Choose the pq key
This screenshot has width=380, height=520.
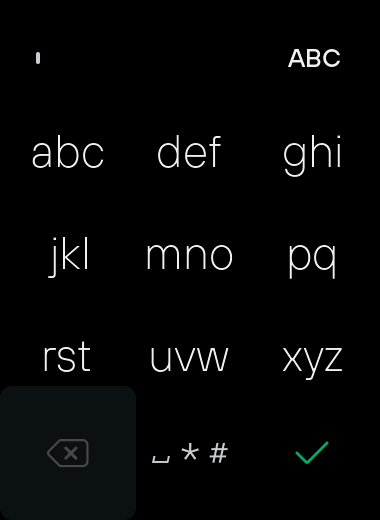pyautogui.click(x=312, y=256)
